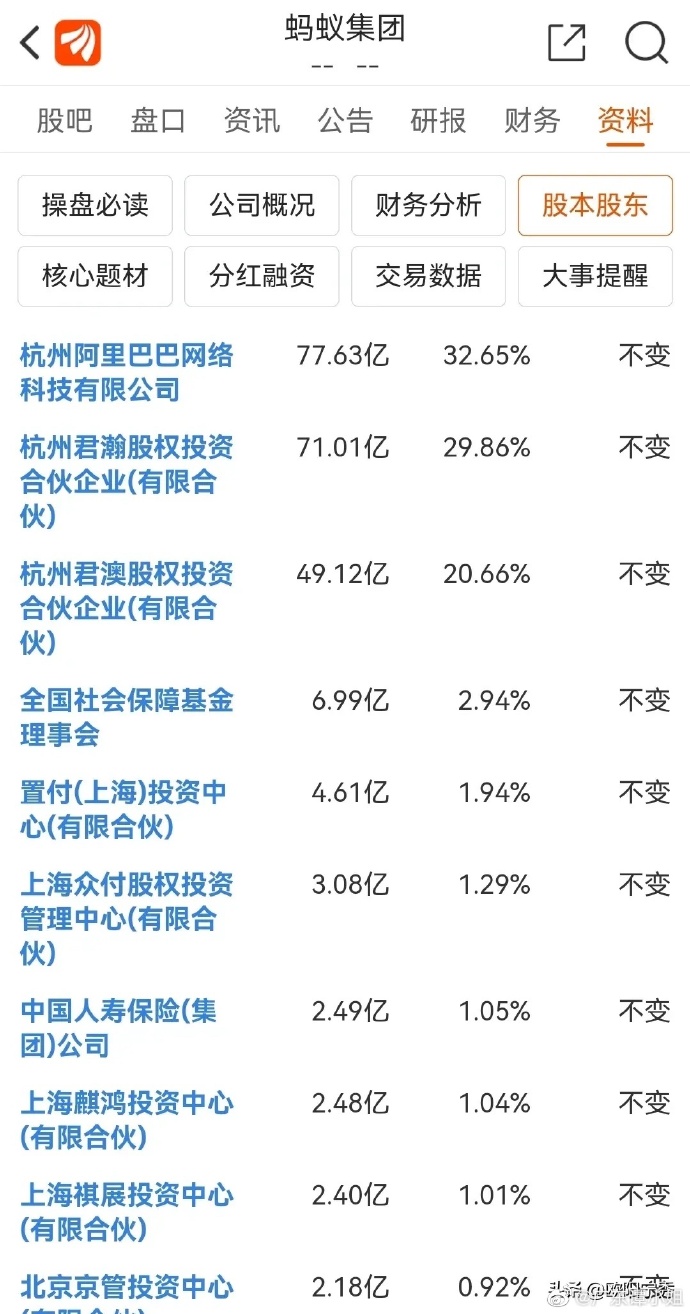Open shareholder 全国社会保障基金理事会
Viewport: 690px width, 1314px height.
point(127,717)
